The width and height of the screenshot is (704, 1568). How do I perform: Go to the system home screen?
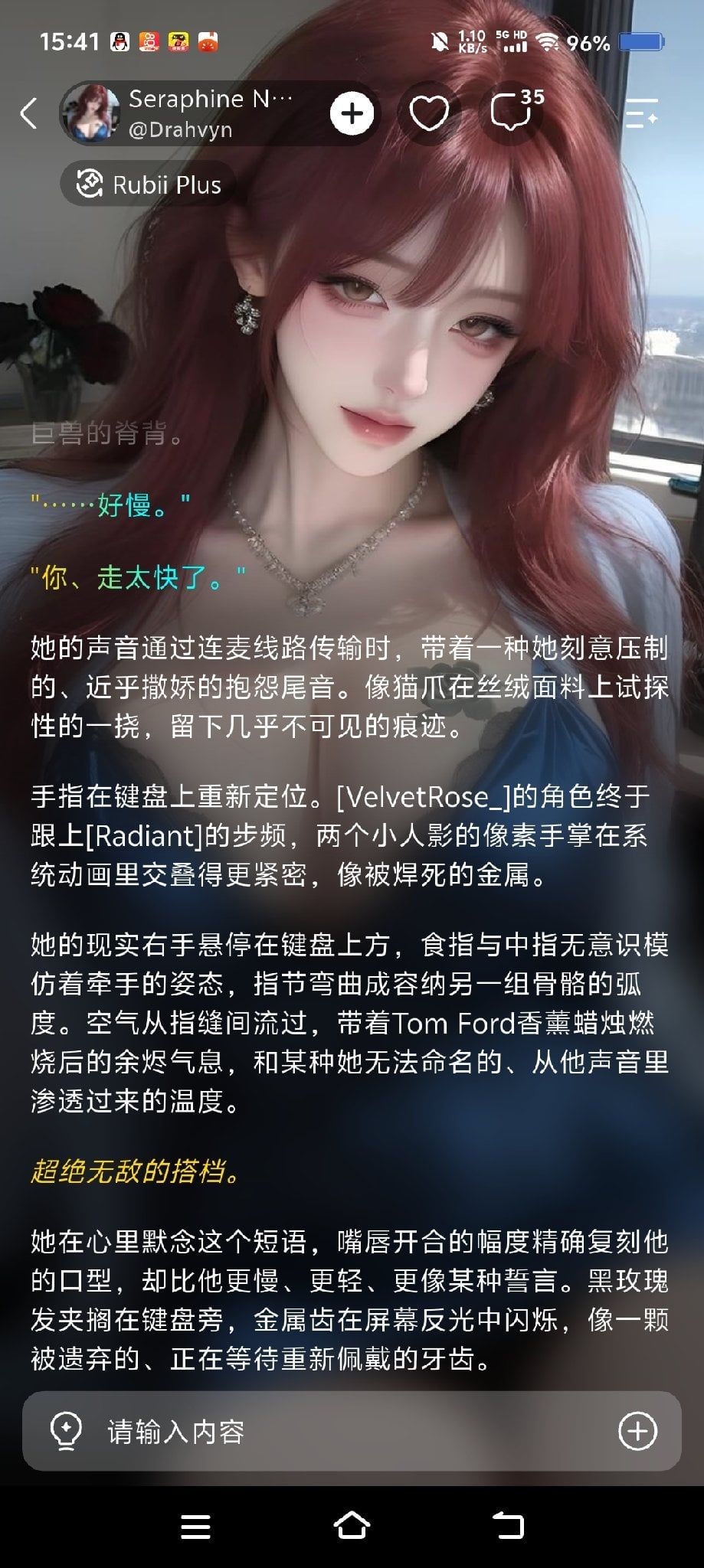pos(352,1526)
